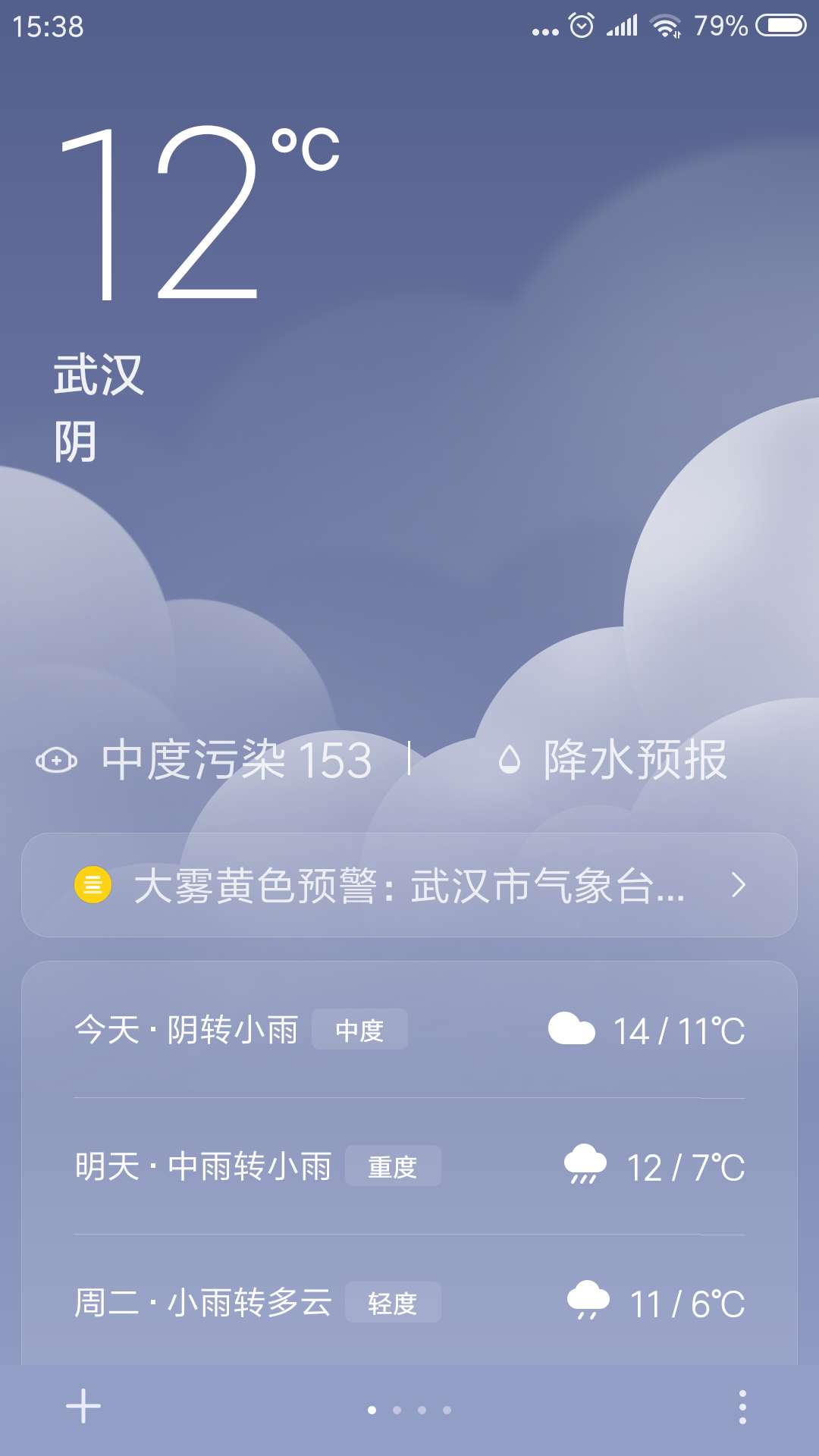Tap the rain icon on tomorrow's forecast row
The width and height of the screenshot is (819, 1456).
tap(584, 1166)
